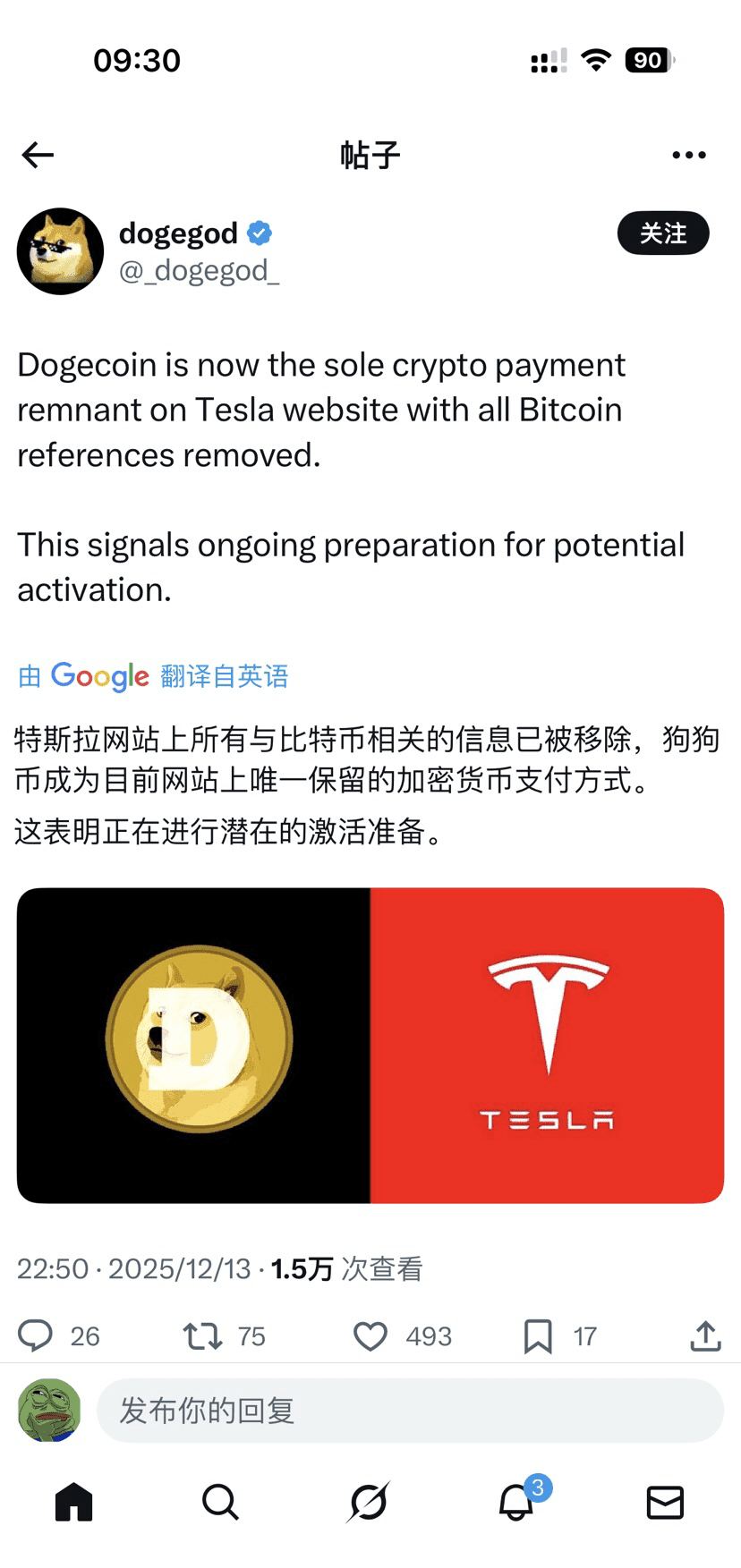
Task: Open the Grok tab
Action: pyautogui.click(x=369, y=1503)
